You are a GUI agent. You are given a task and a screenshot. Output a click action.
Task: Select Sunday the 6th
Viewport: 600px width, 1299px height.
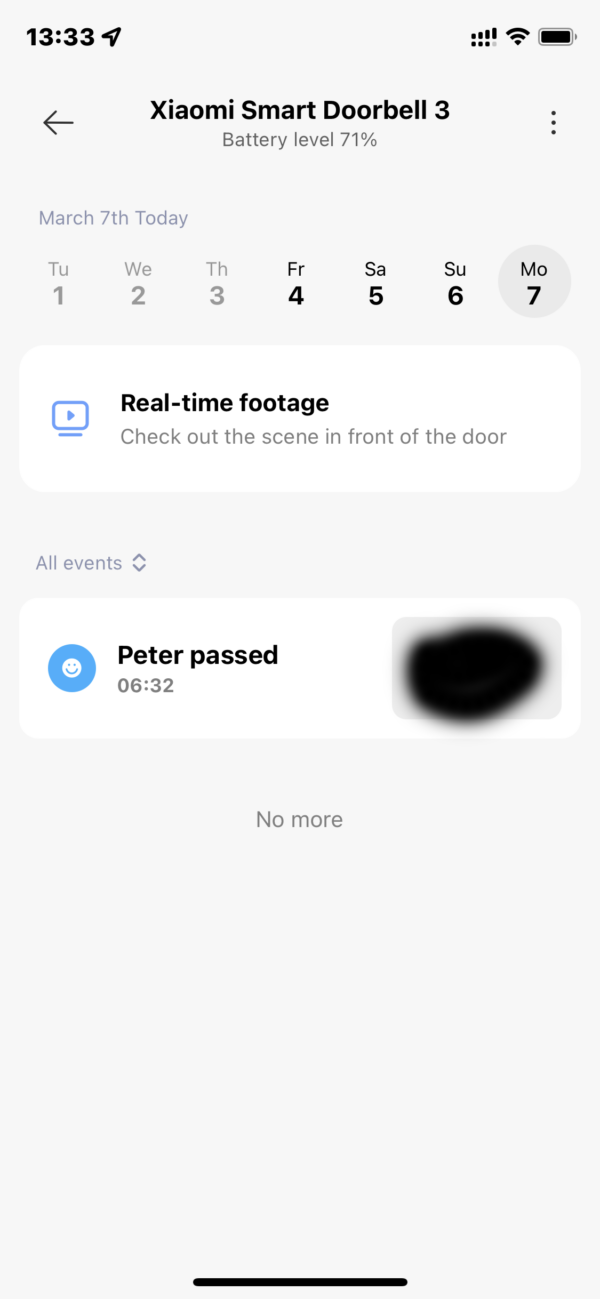[x=455, y=283]
